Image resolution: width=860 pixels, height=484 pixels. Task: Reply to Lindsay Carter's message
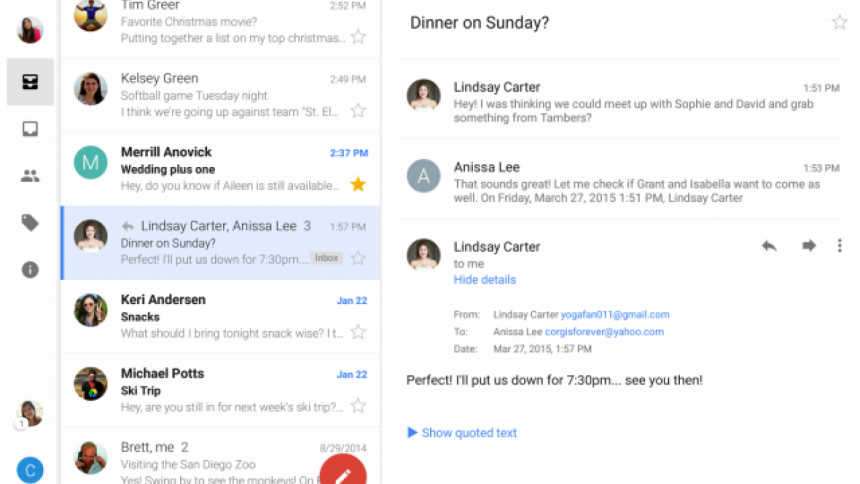[768, 246]
